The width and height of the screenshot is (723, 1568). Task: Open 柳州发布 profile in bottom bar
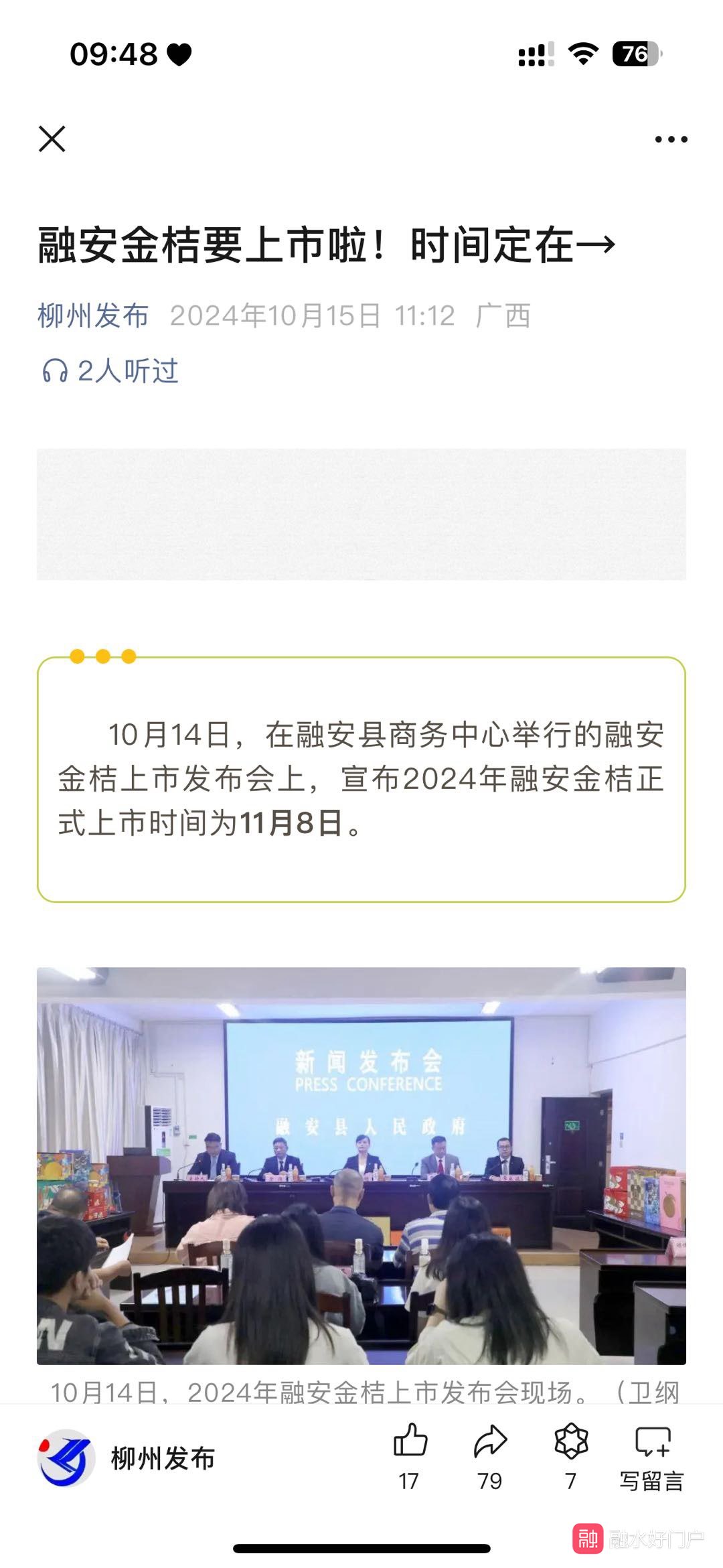pos(127,1458)
